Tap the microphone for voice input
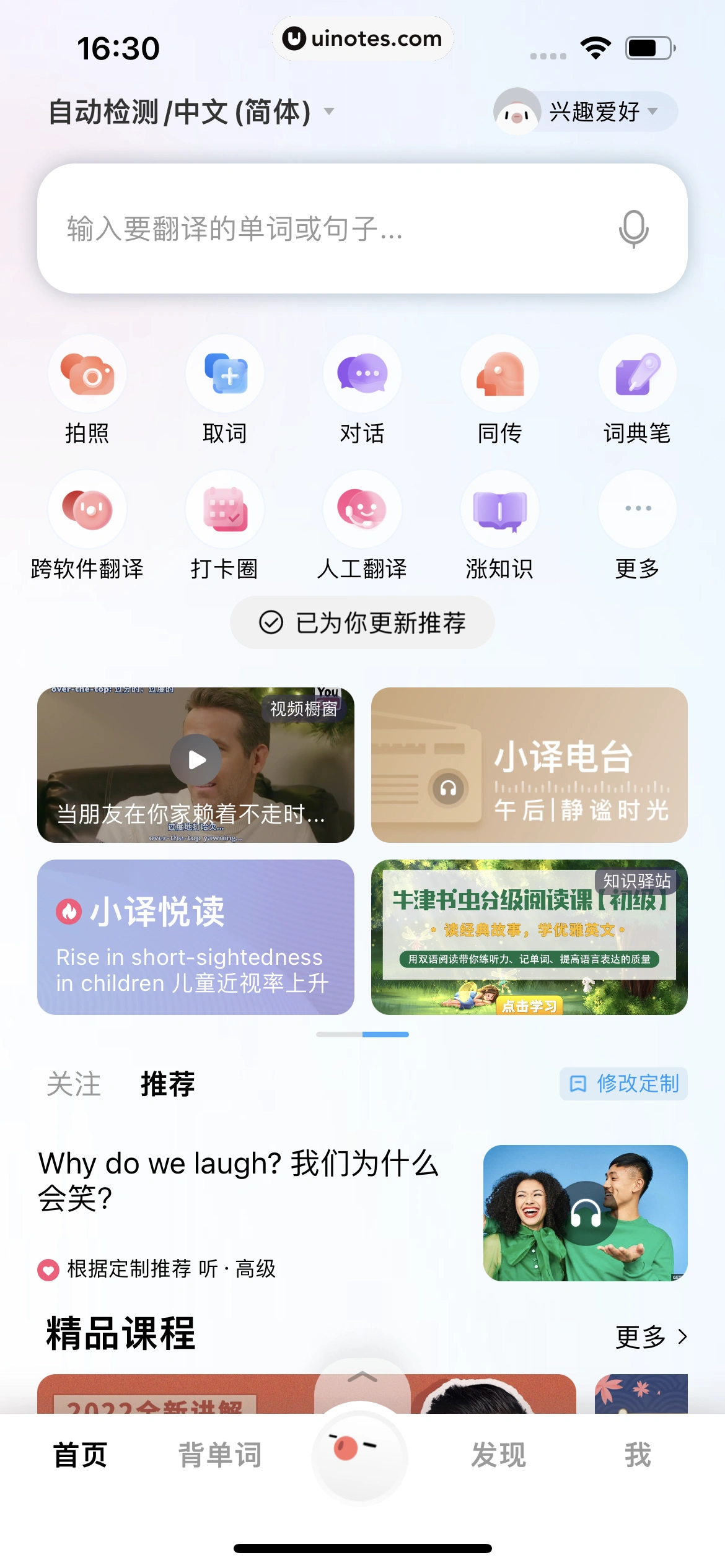The width and height of the screenshot is (725, 1568). click(633, 230)
